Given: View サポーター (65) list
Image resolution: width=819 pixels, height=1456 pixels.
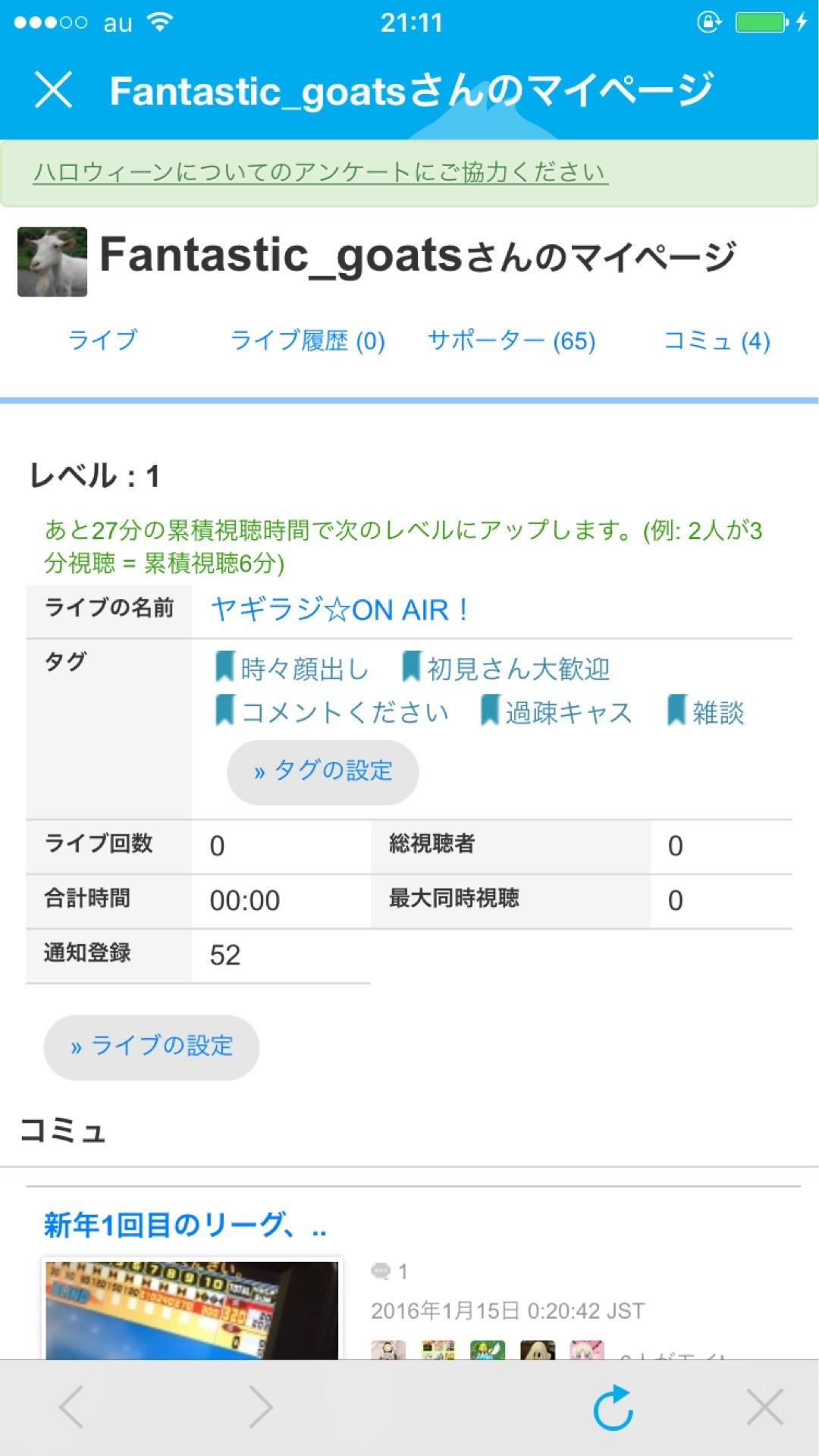Looking at the screenshot, I should point(511,340).
